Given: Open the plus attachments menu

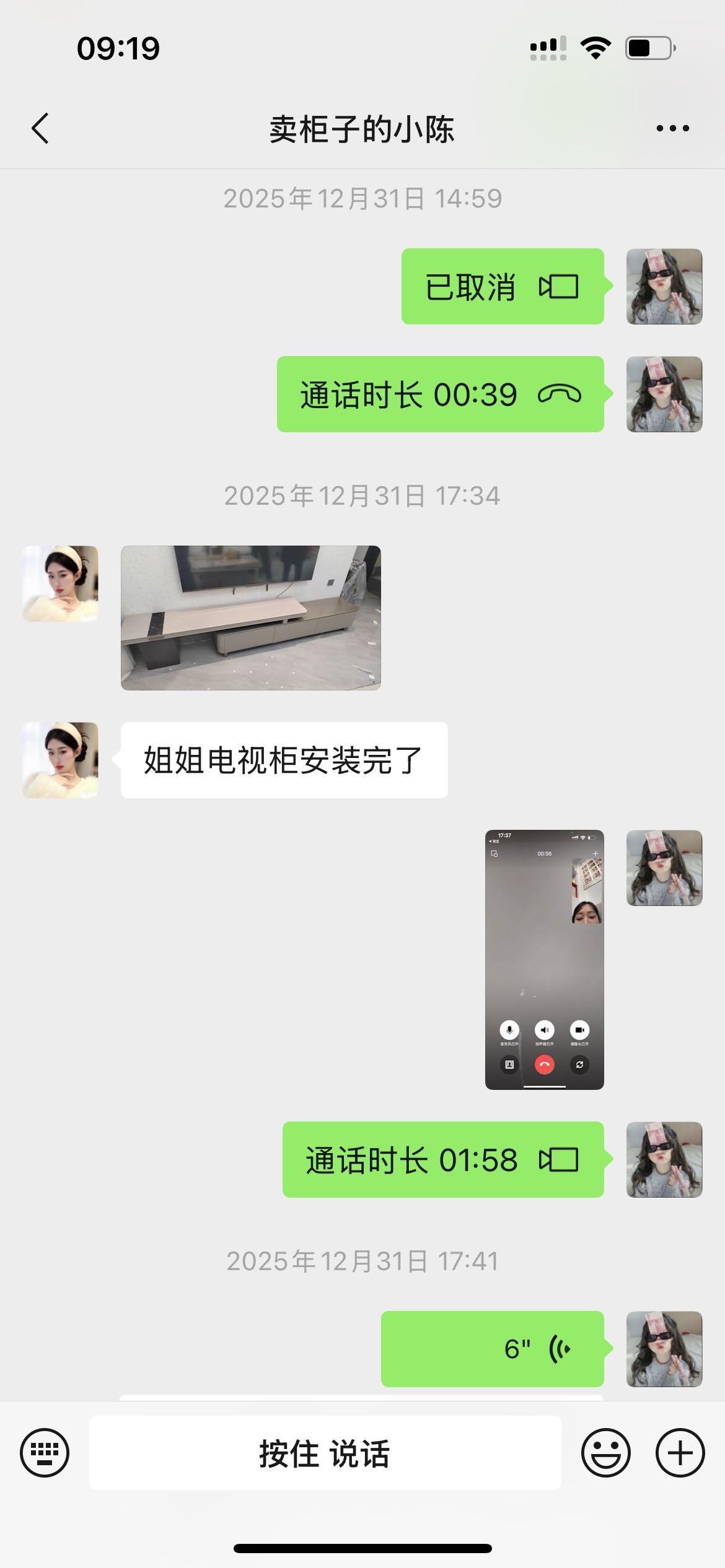Looking at the screenshot, I should click(x=680, y=1453).
